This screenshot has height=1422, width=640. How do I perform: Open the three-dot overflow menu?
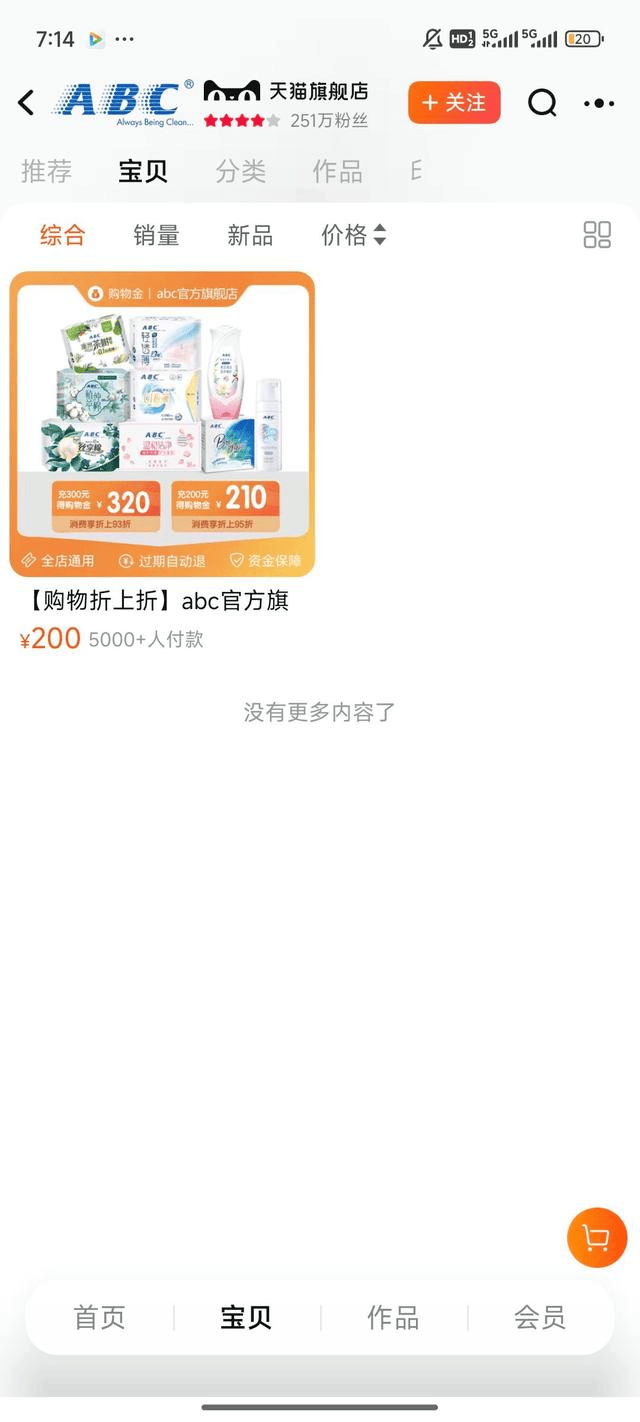coord(599,103)
